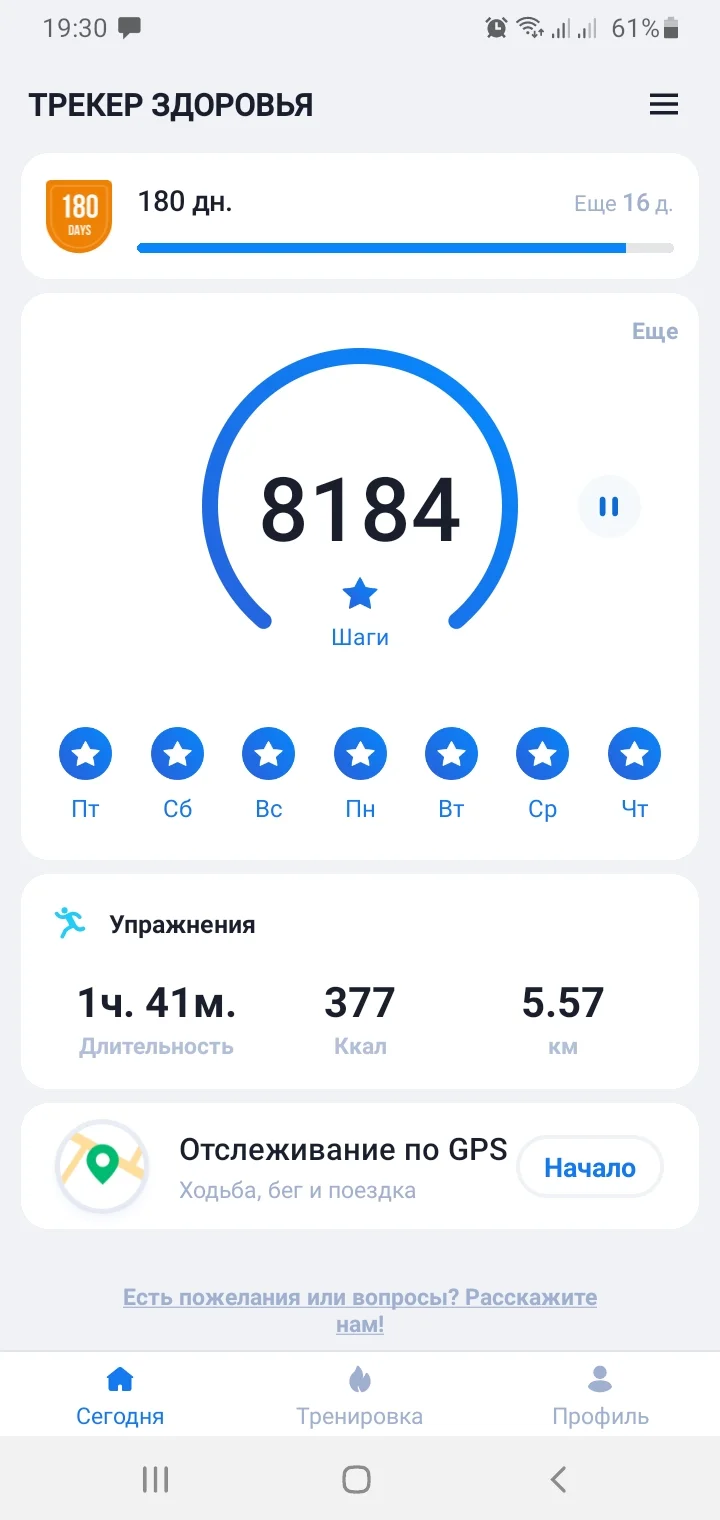Start GPS tracking with Начало button
720x1520 pixels.
coord(589,1166)
